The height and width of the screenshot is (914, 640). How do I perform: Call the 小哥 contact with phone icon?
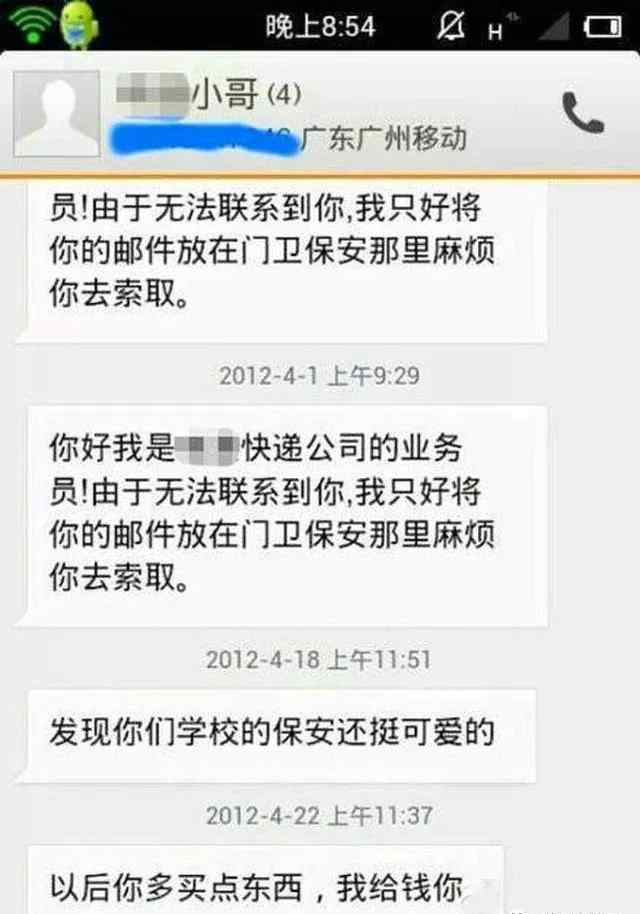point(582,113)
